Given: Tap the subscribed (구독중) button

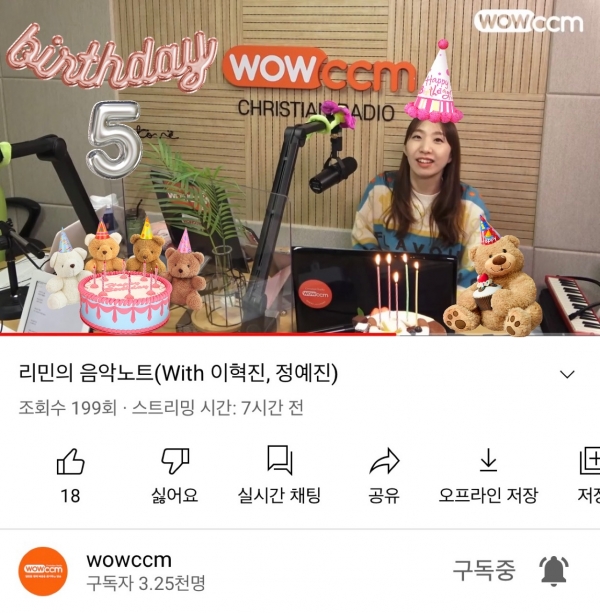Looking at the screenshot, I should coord(484,571).
